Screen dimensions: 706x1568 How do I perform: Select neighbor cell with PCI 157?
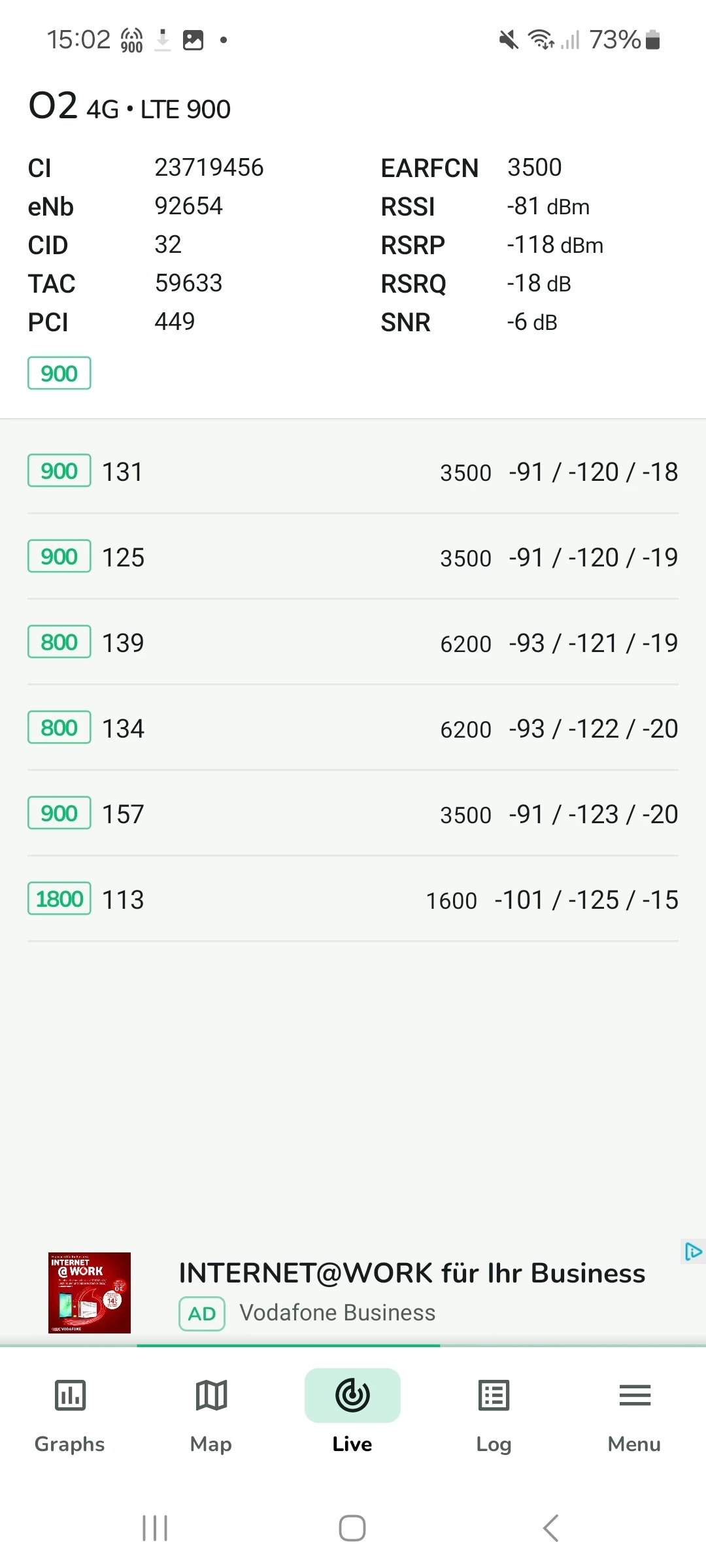[353, 814]
